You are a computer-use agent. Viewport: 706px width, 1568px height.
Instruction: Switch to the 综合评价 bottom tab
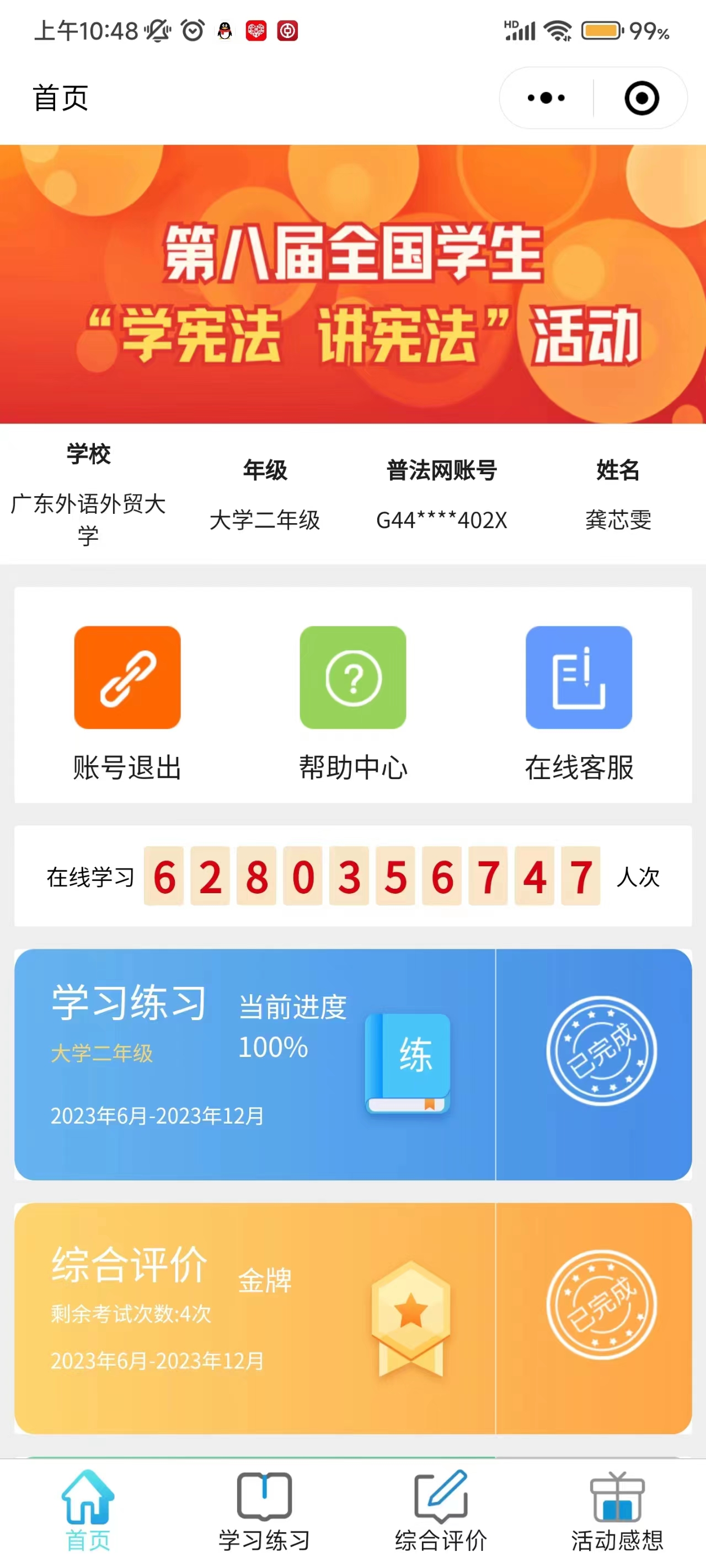[441, 1511]
